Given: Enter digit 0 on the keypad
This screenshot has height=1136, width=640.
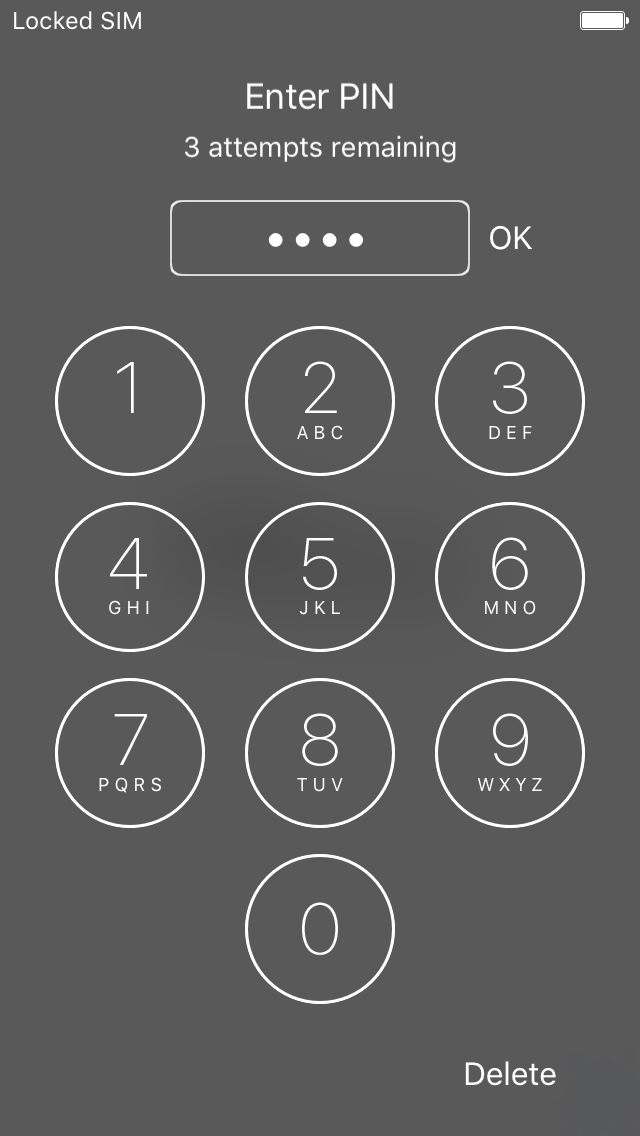Looking at the screenshot, I should click(x=320, y=929).
